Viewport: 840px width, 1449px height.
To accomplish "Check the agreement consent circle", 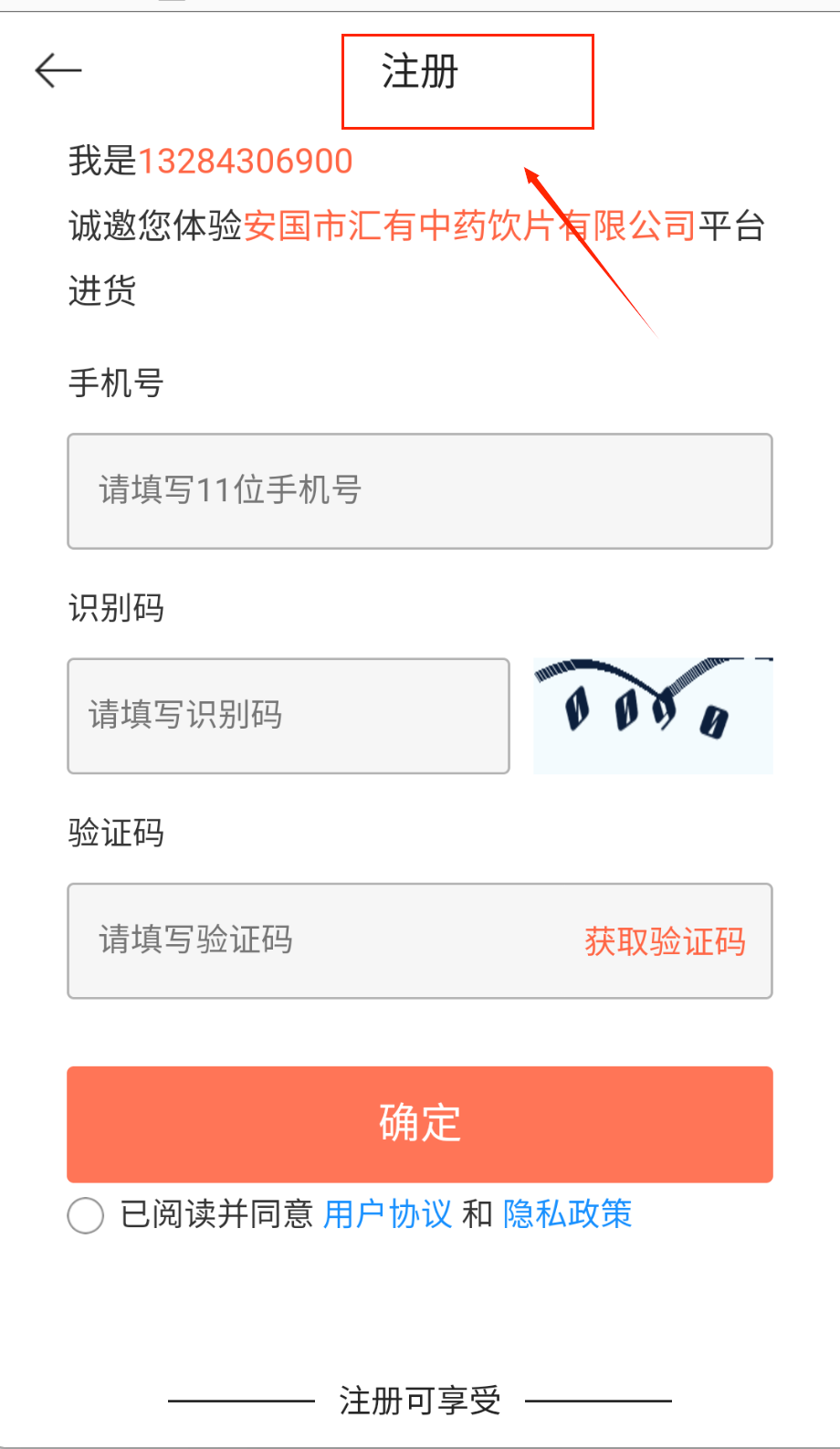I will (x=86, y=1215).
